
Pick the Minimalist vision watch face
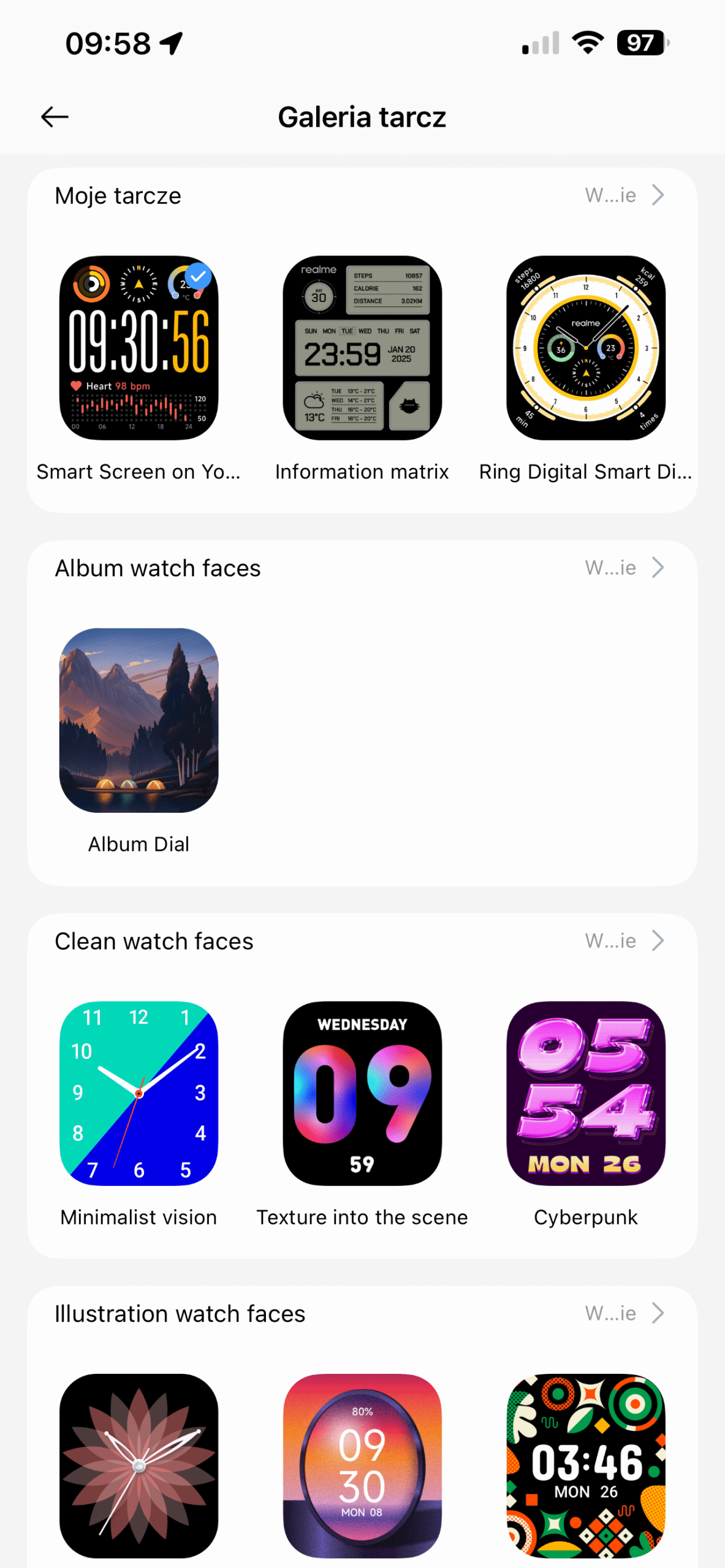click(139, 1093)
